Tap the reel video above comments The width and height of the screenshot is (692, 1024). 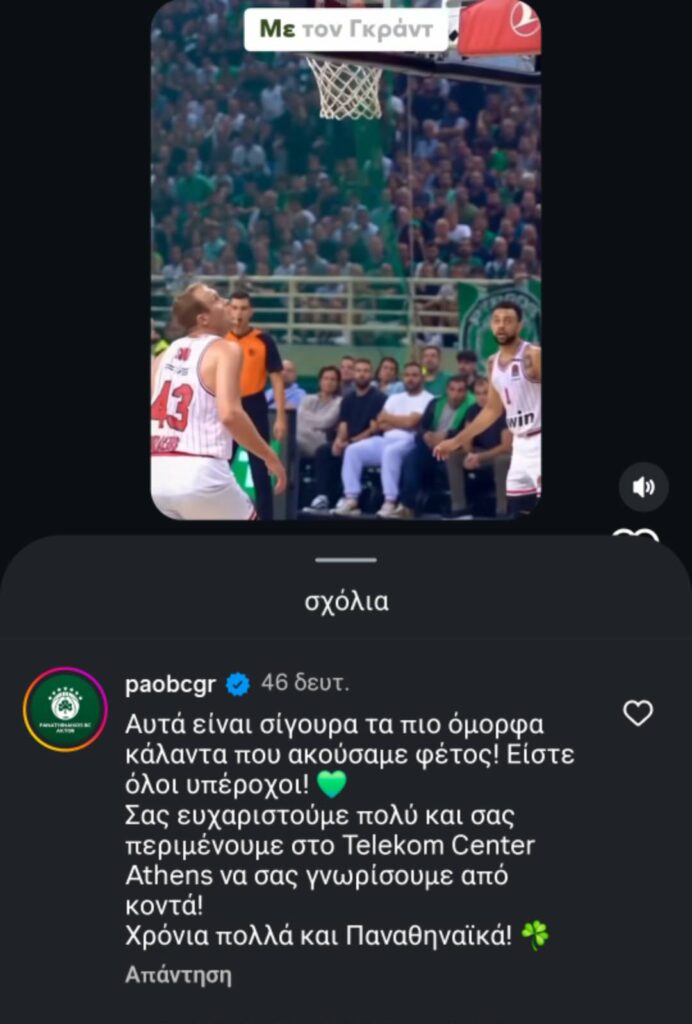coord(345,260)
